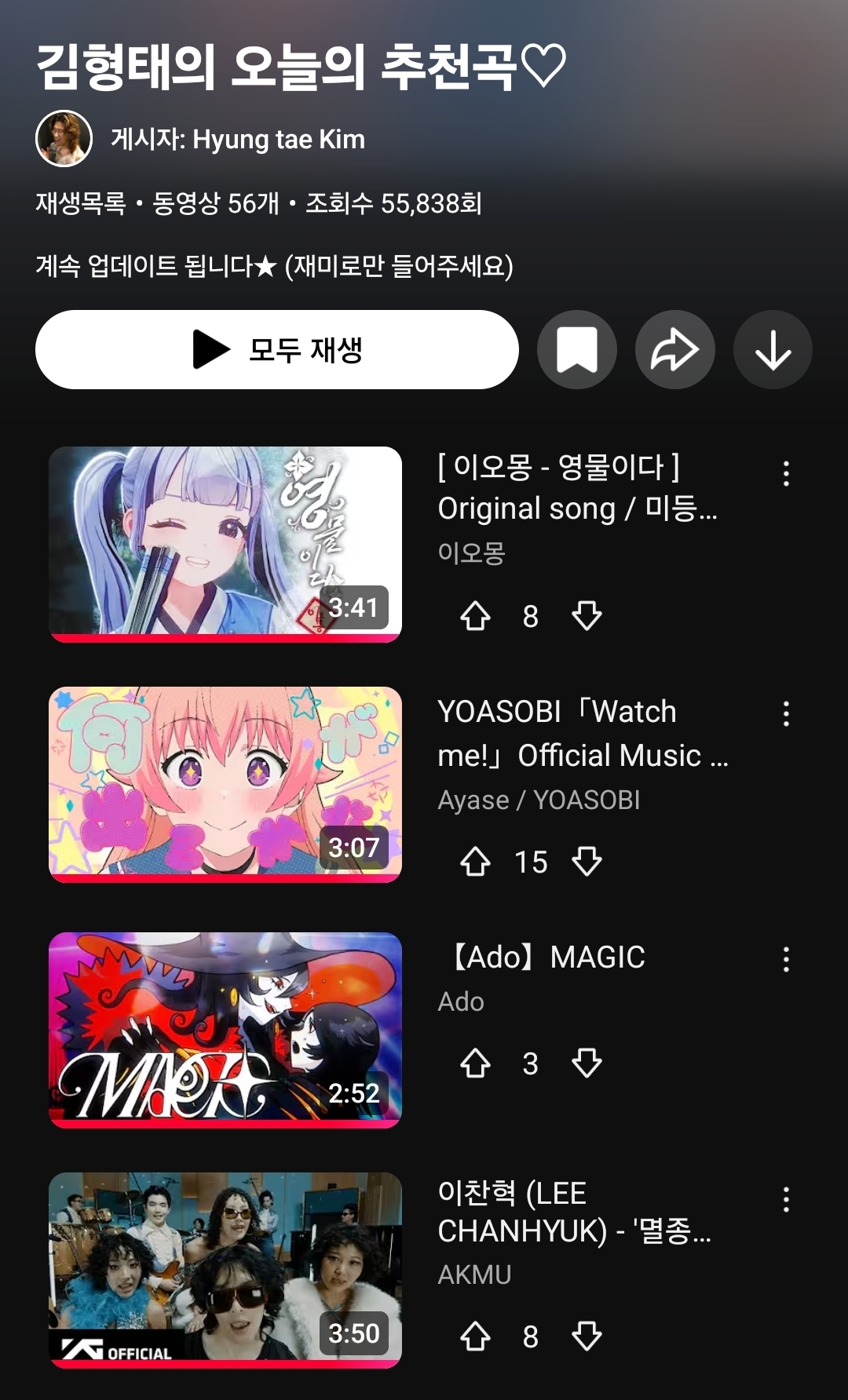Open more options for 이오몽 영물이다
This screenshot has height=1400, width=848.
[x=786, y=473]
